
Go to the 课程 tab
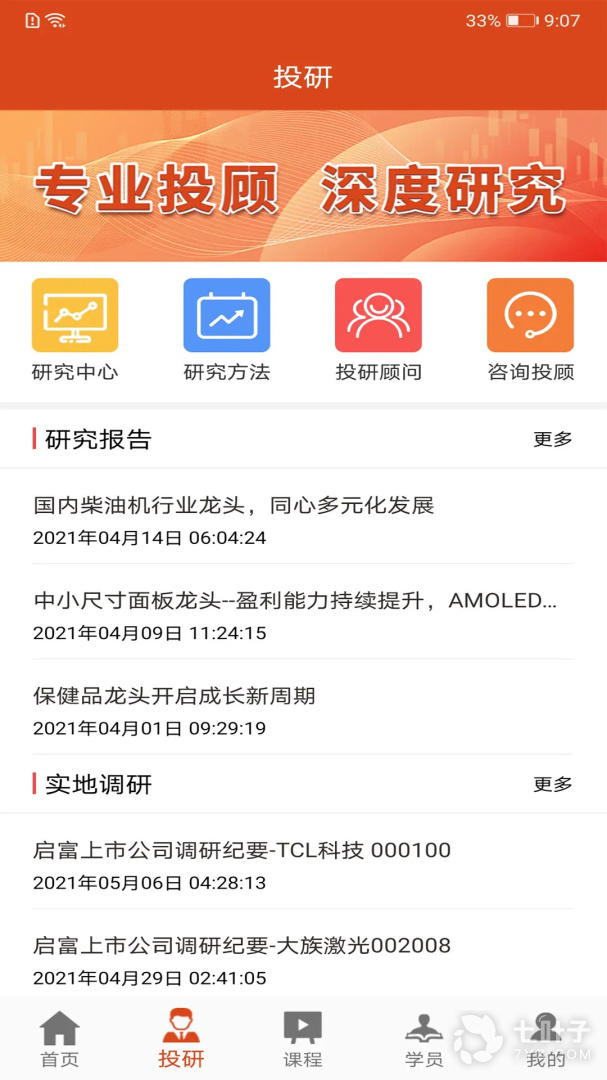pos(302,1040)
